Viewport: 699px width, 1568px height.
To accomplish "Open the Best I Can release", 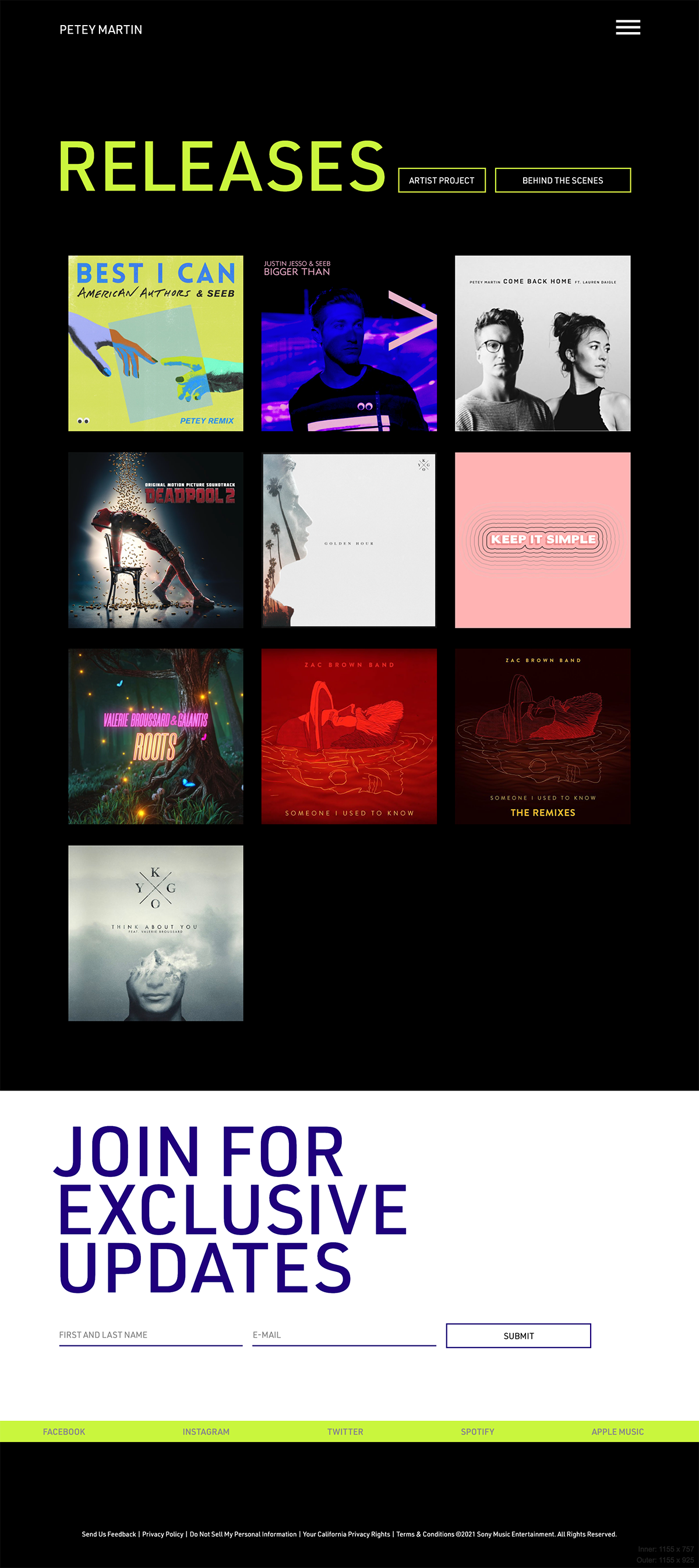I will coord(156,343).
